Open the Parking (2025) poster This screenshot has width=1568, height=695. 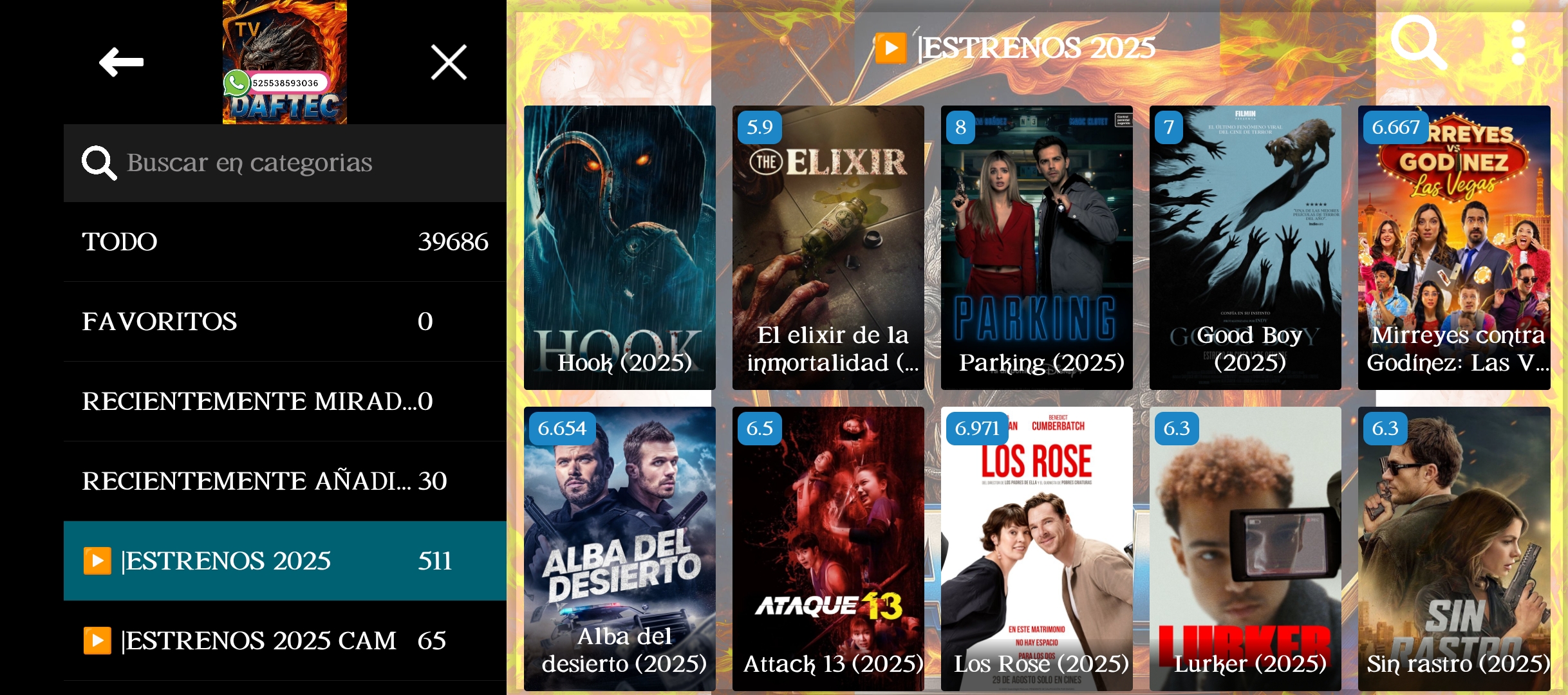point(1036,248)
